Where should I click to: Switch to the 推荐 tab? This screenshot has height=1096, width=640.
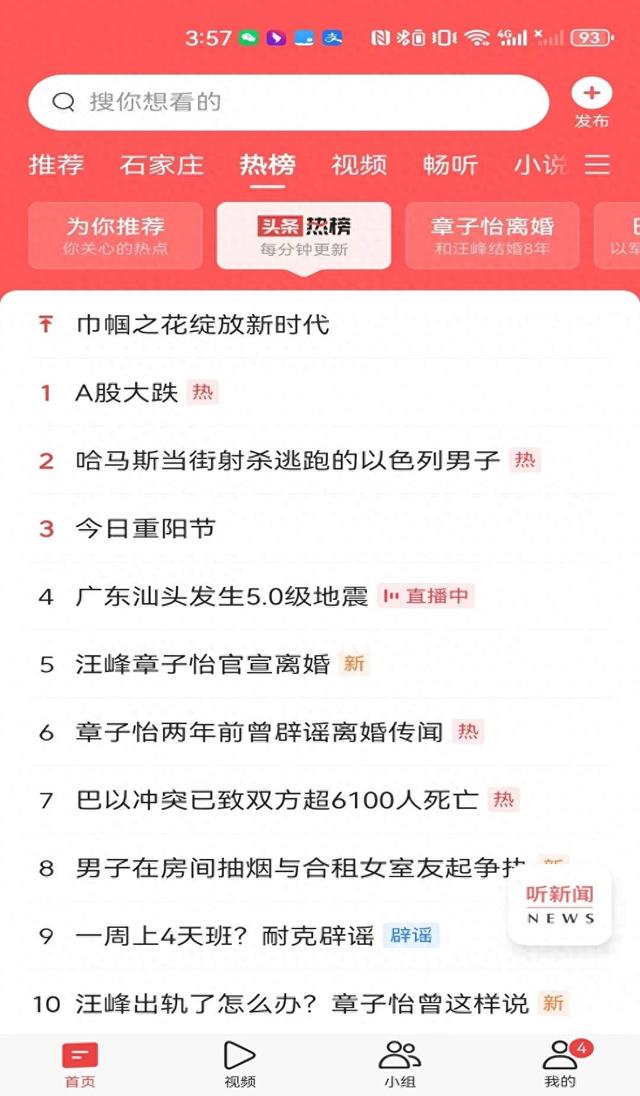pos(56,165)
